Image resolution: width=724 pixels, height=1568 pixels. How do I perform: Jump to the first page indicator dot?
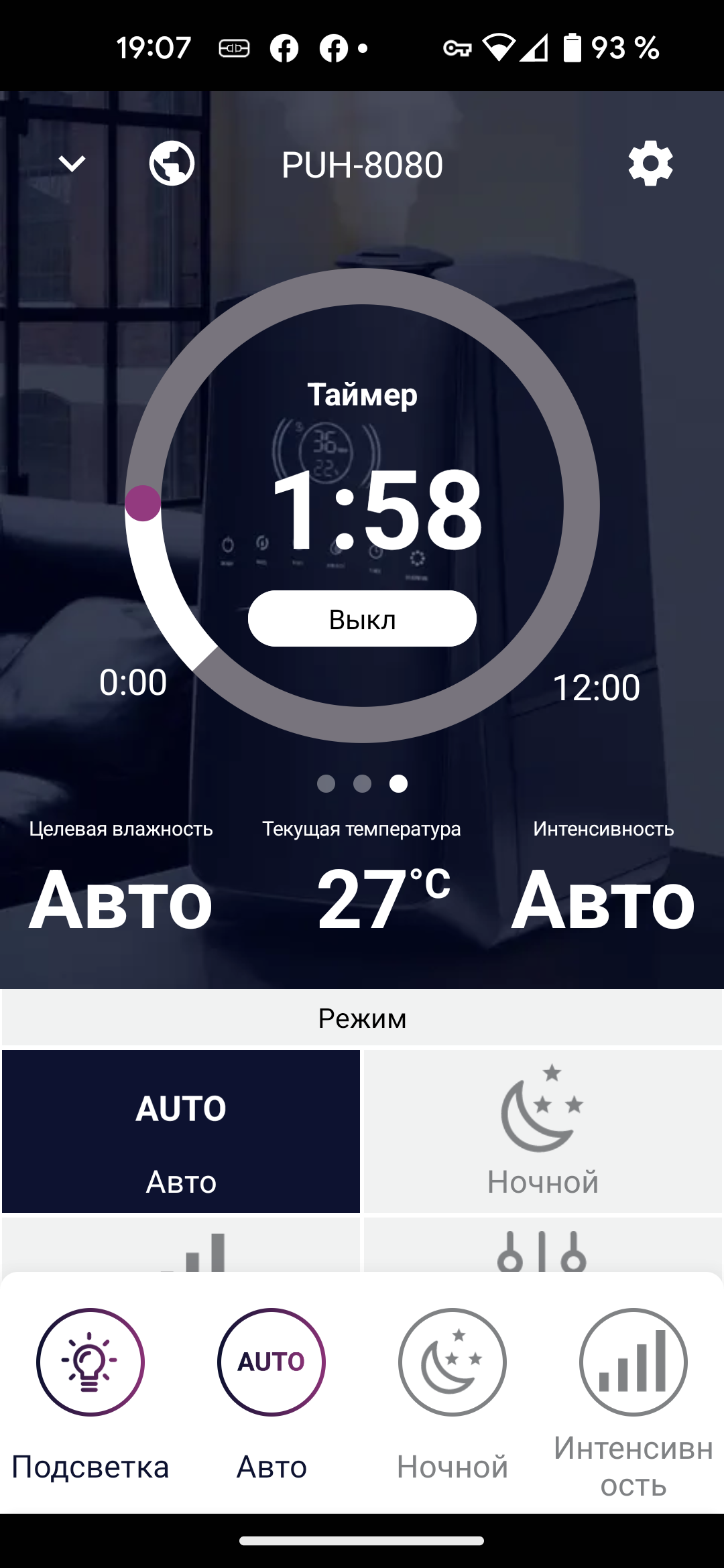[x=326, y=783]
